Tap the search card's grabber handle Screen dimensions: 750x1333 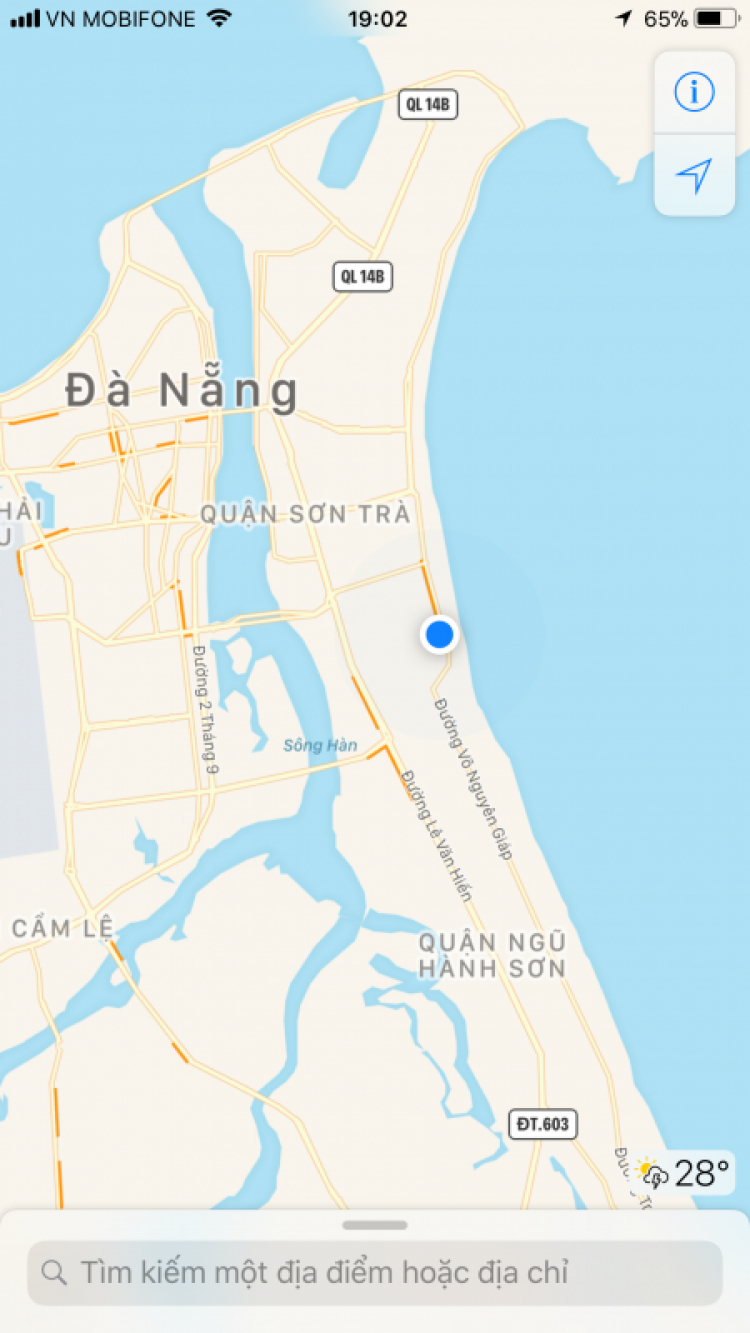[x=375, y=1224]
